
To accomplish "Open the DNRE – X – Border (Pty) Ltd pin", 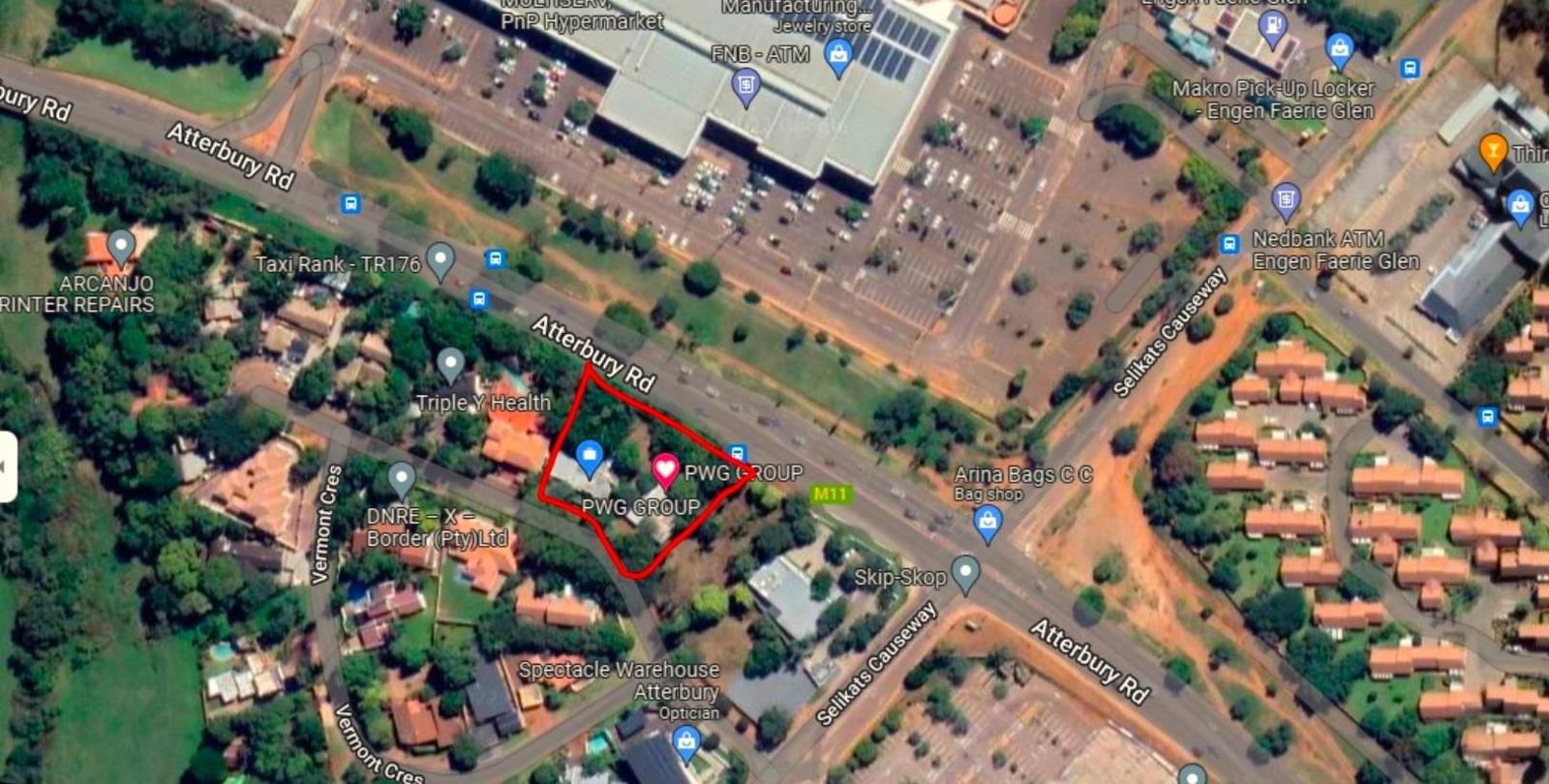I will (402, 477).
